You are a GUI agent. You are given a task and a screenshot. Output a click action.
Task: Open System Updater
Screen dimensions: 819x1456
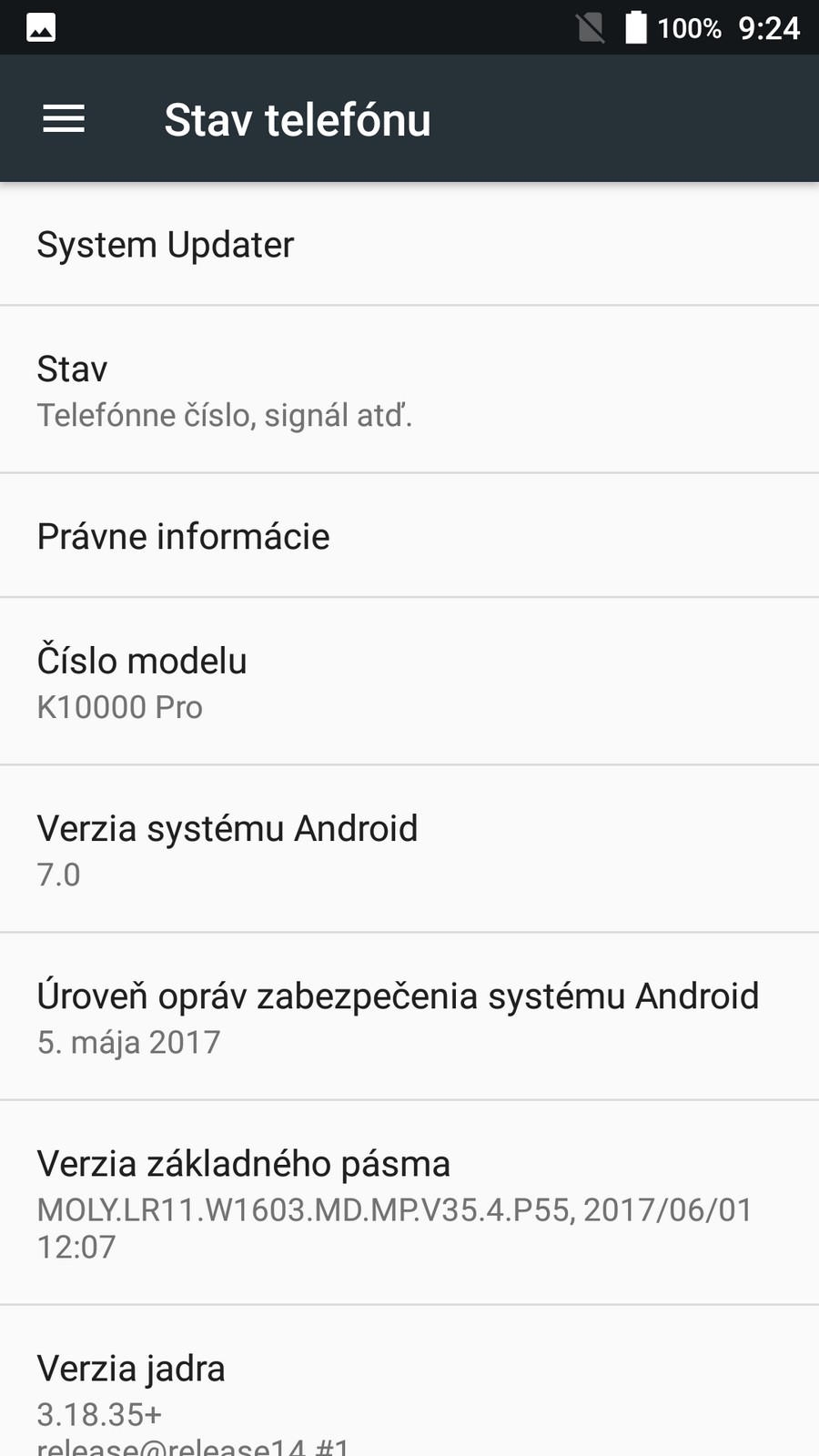(x=409, y=245)
